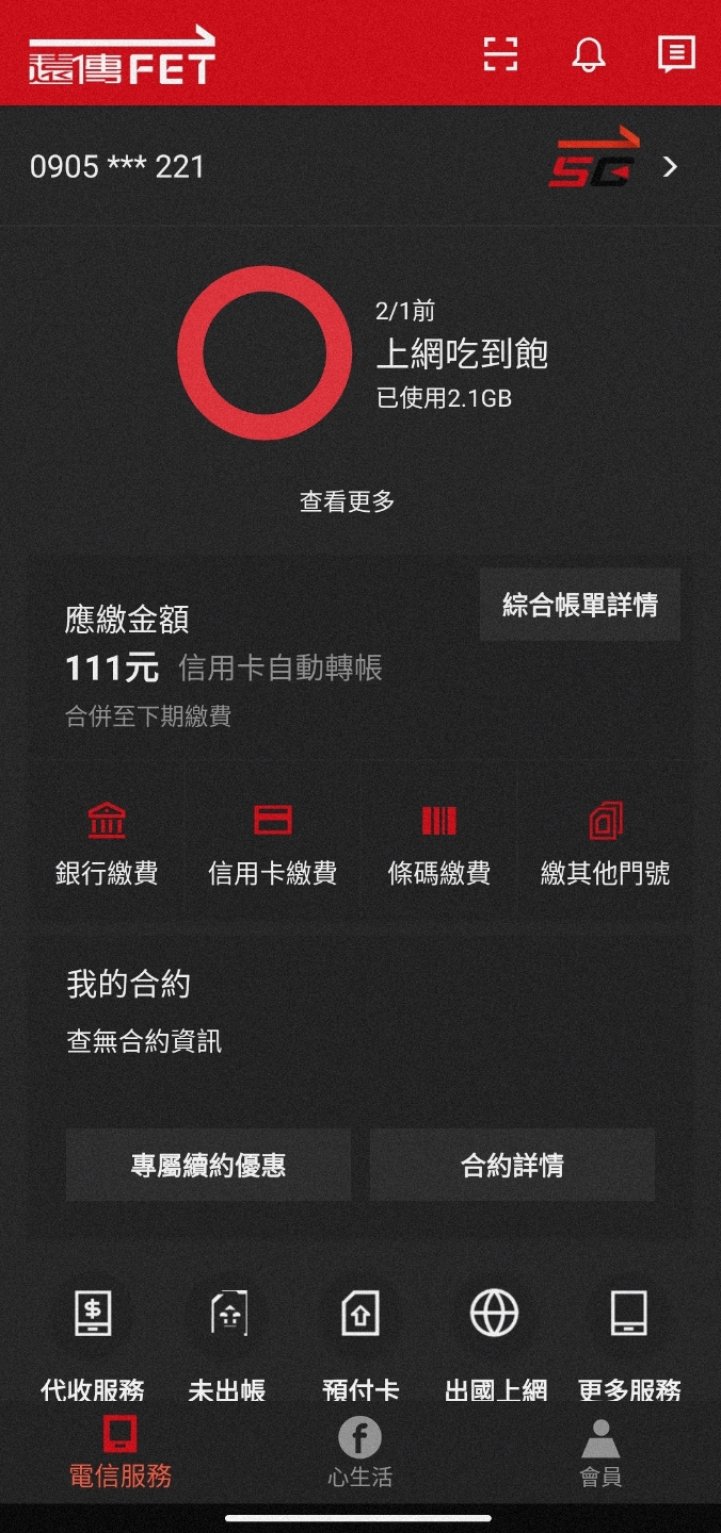Open 繳其他門號 to pay another number
The height and width of the screenshot is (1533, 721).
click(x=605, y=846)
